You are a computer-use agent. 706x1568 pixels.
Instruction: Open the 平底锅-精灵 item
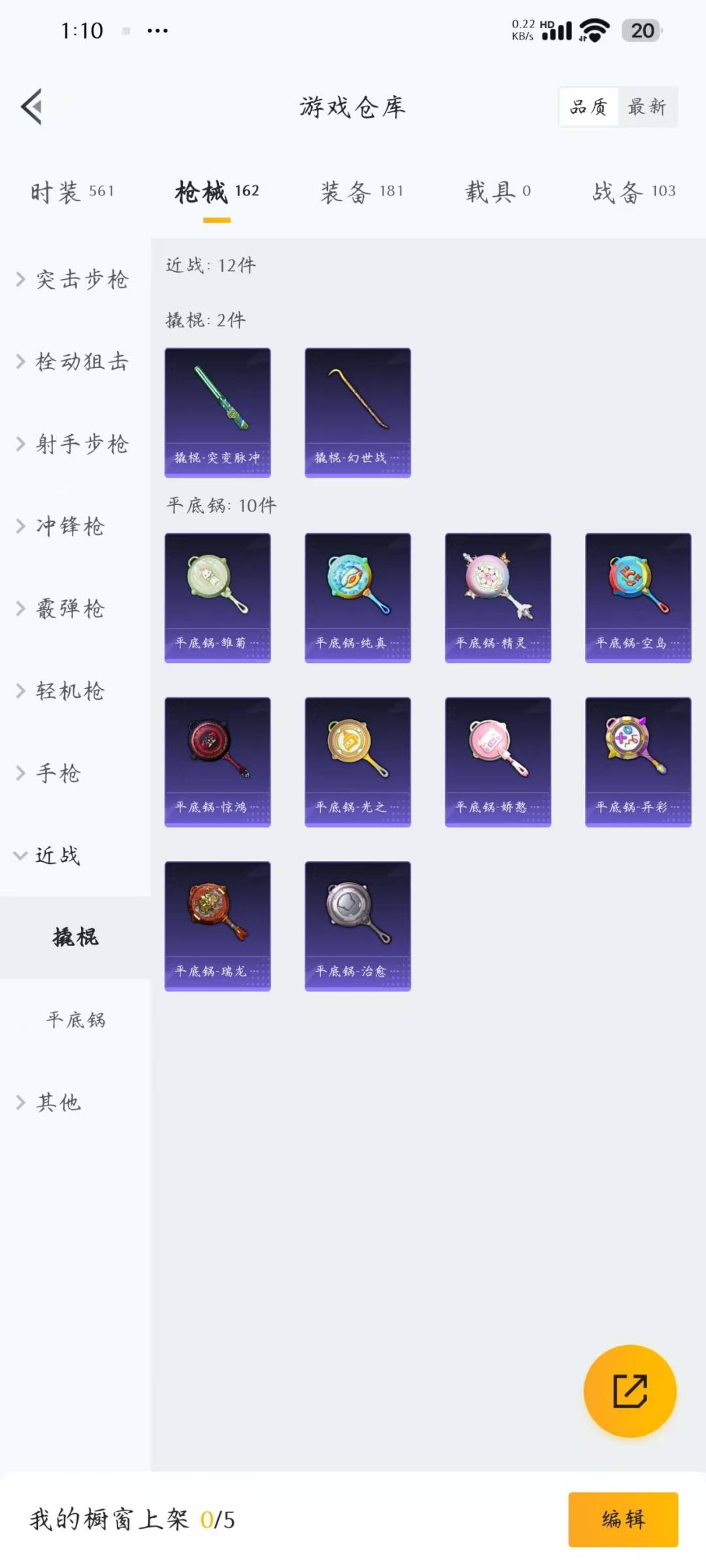coord(497,598)
